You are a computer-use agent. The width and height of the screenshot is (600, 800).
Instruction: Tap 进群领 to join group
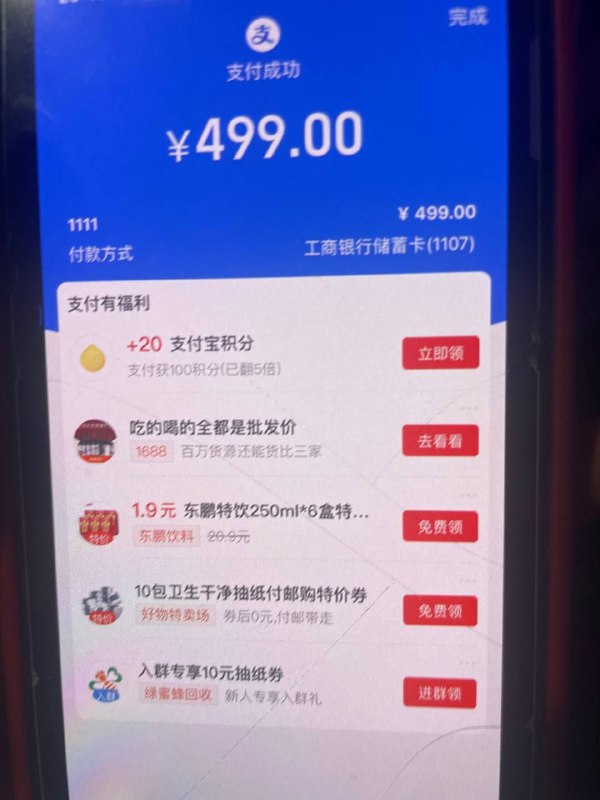[x=439, y=692]
